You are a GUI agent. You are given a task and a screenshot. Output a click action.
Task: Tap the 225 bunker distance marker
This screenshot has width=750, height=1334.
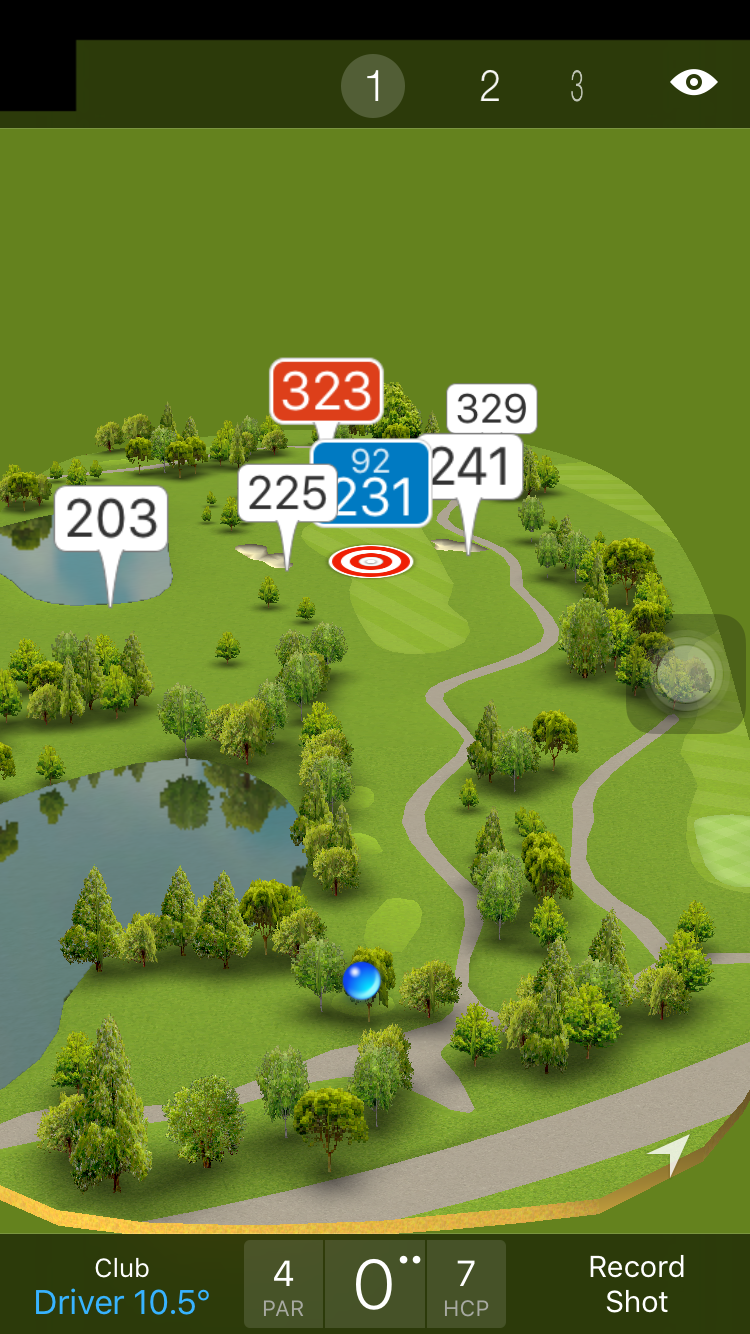[286, 493]
